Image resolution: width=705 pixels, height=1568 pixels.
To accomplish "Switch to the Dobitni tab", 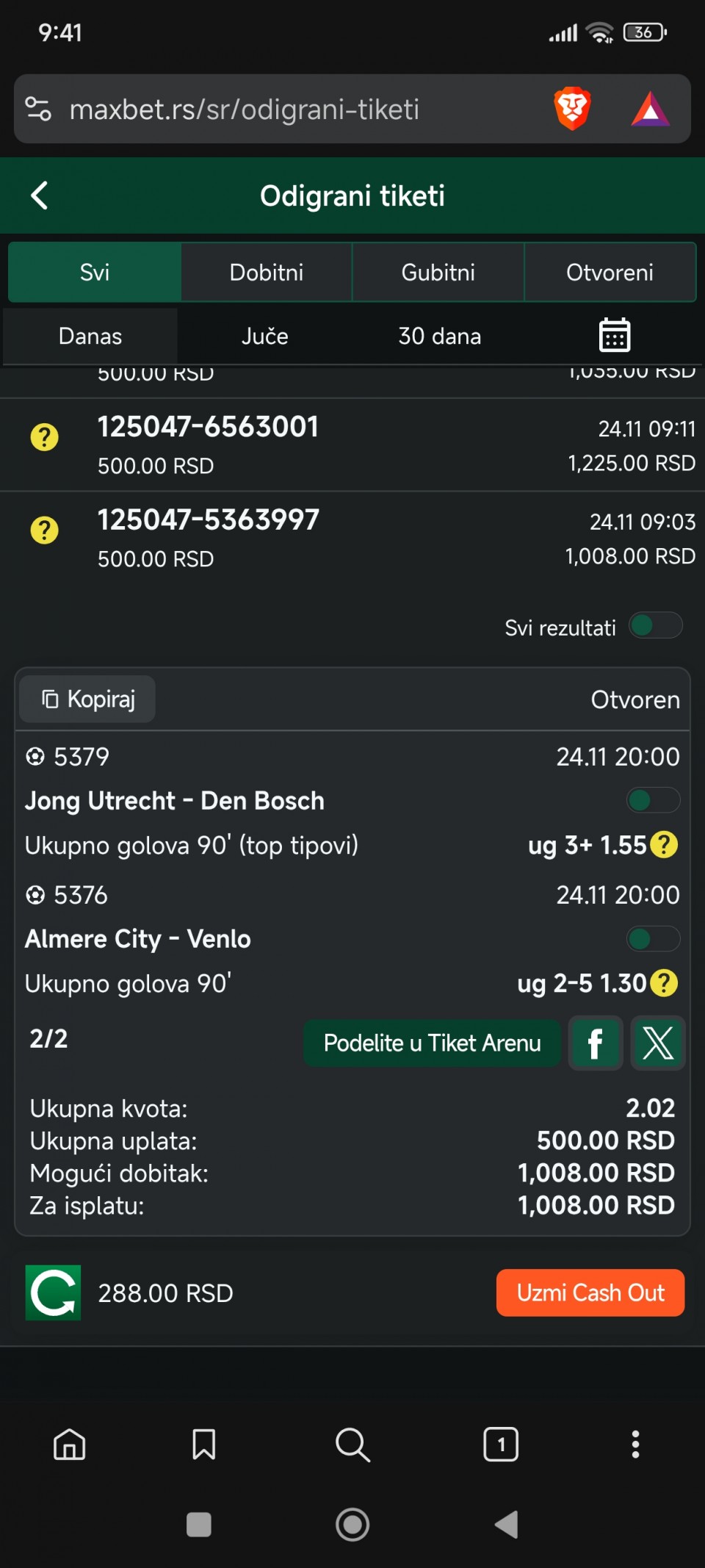I will click(x=266, y=273).
